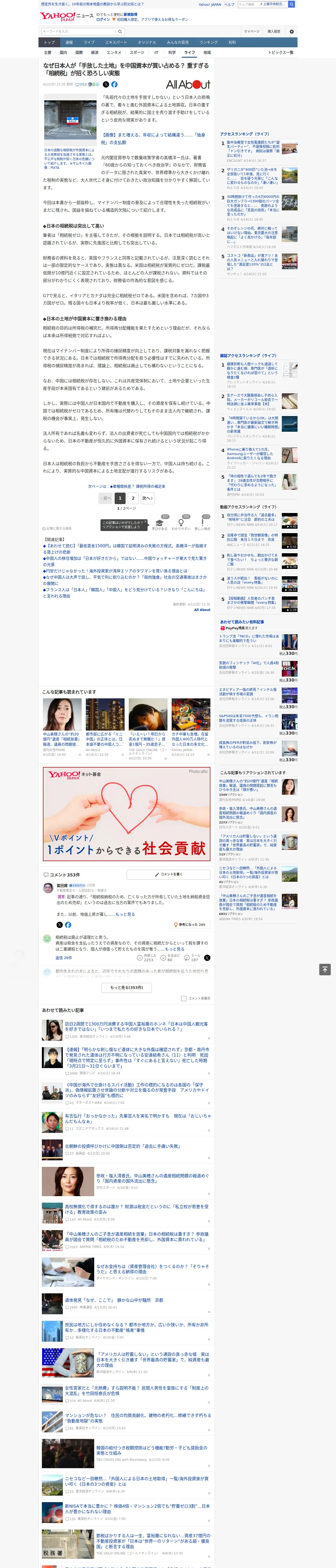
Task: Tap the 次へ next page button
Action: pos(148,498)
